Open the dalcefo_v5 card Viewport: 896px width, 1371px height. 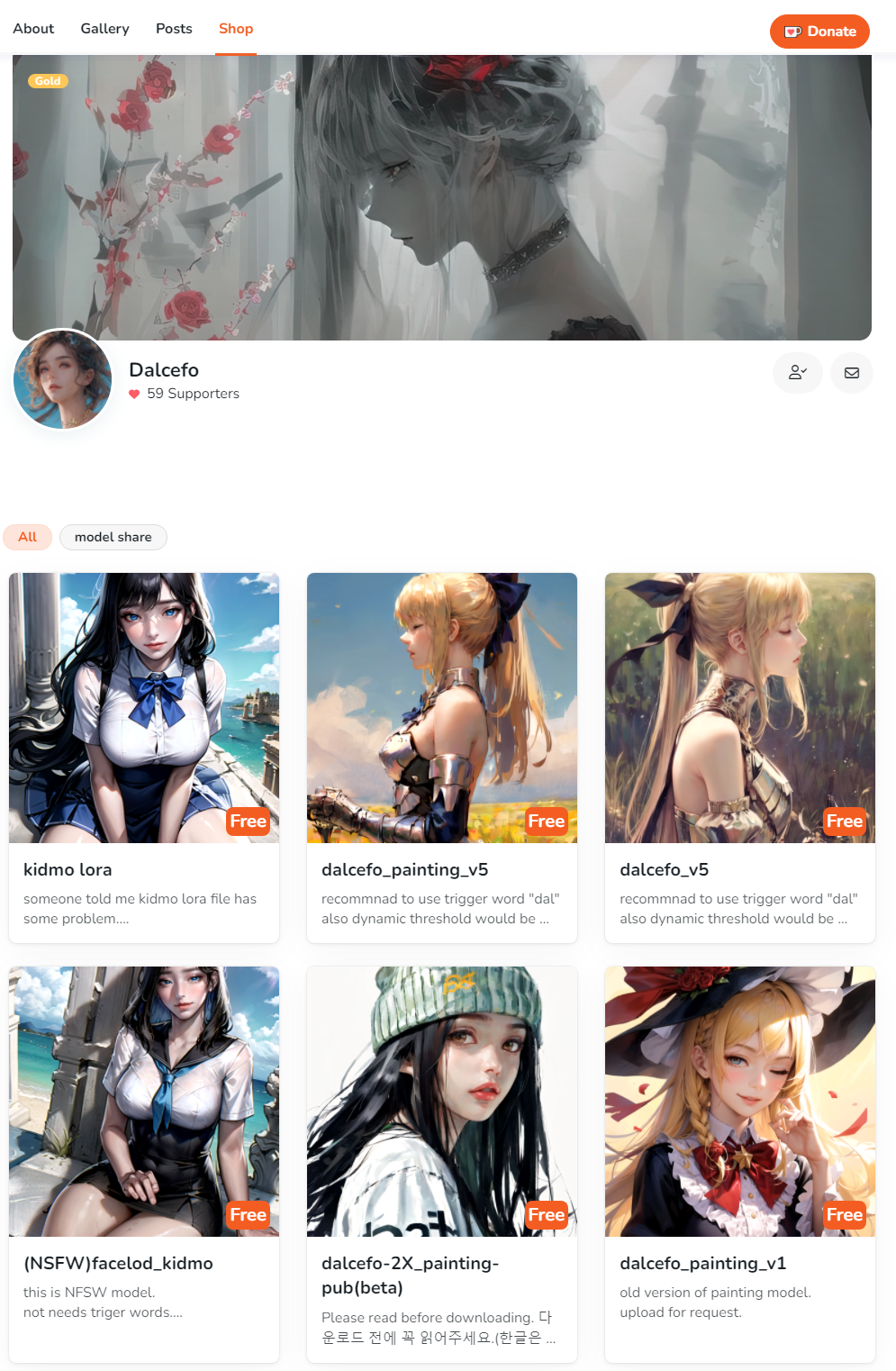739,757
